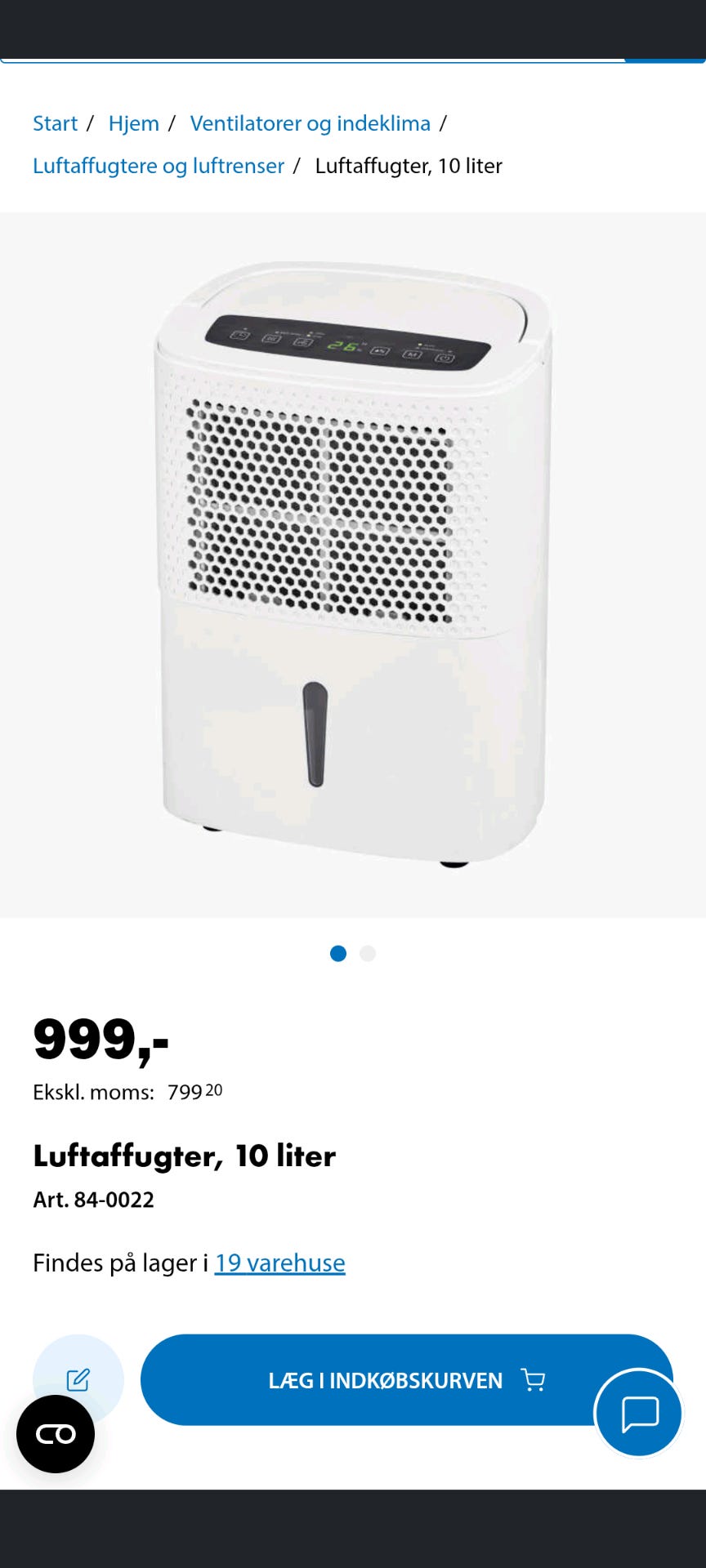Open the chat bubble button
Image resolution: width=706 pixels, height=1568 pixels.
[639, 1414]
